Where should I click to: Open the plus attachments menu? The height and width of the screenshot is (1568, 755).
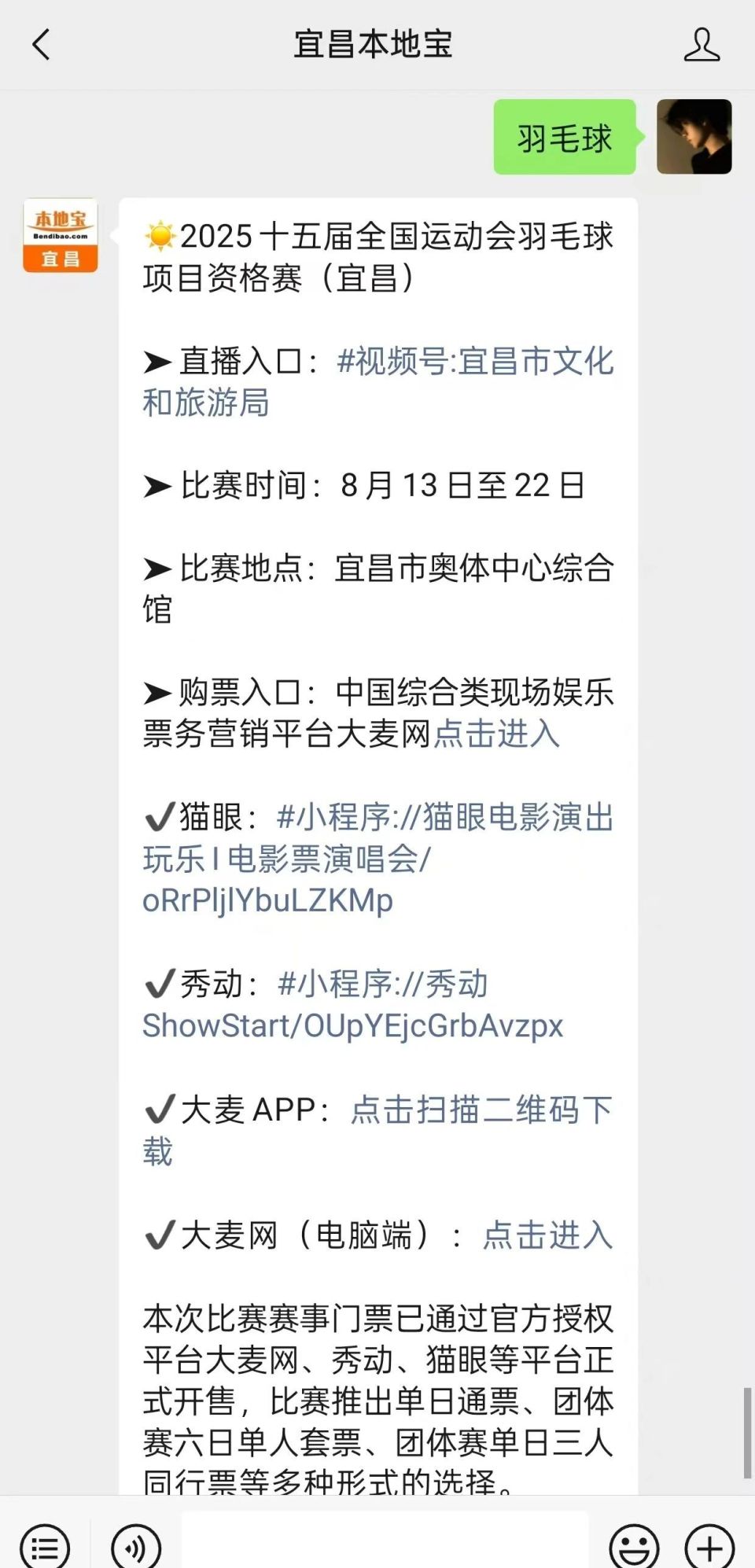pyautogui.click(x=709, y=1547)
